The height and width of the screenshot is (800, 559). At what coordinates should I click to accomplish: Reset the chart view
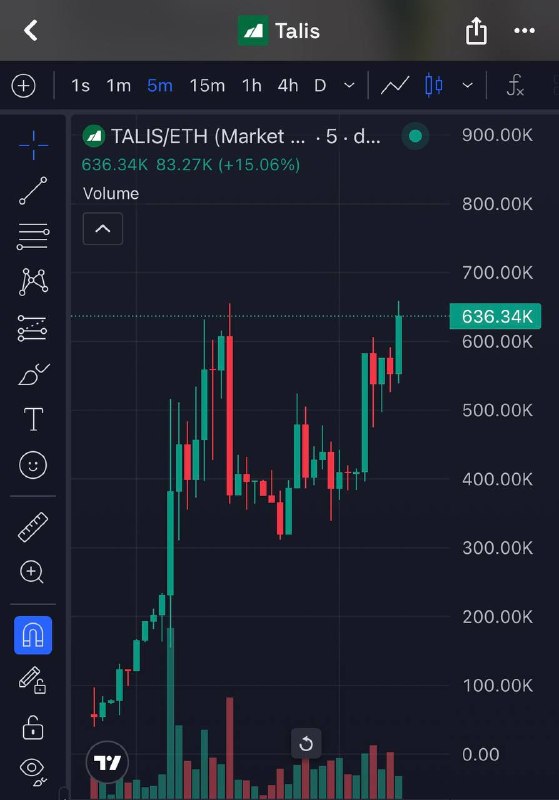click(306, 743)
